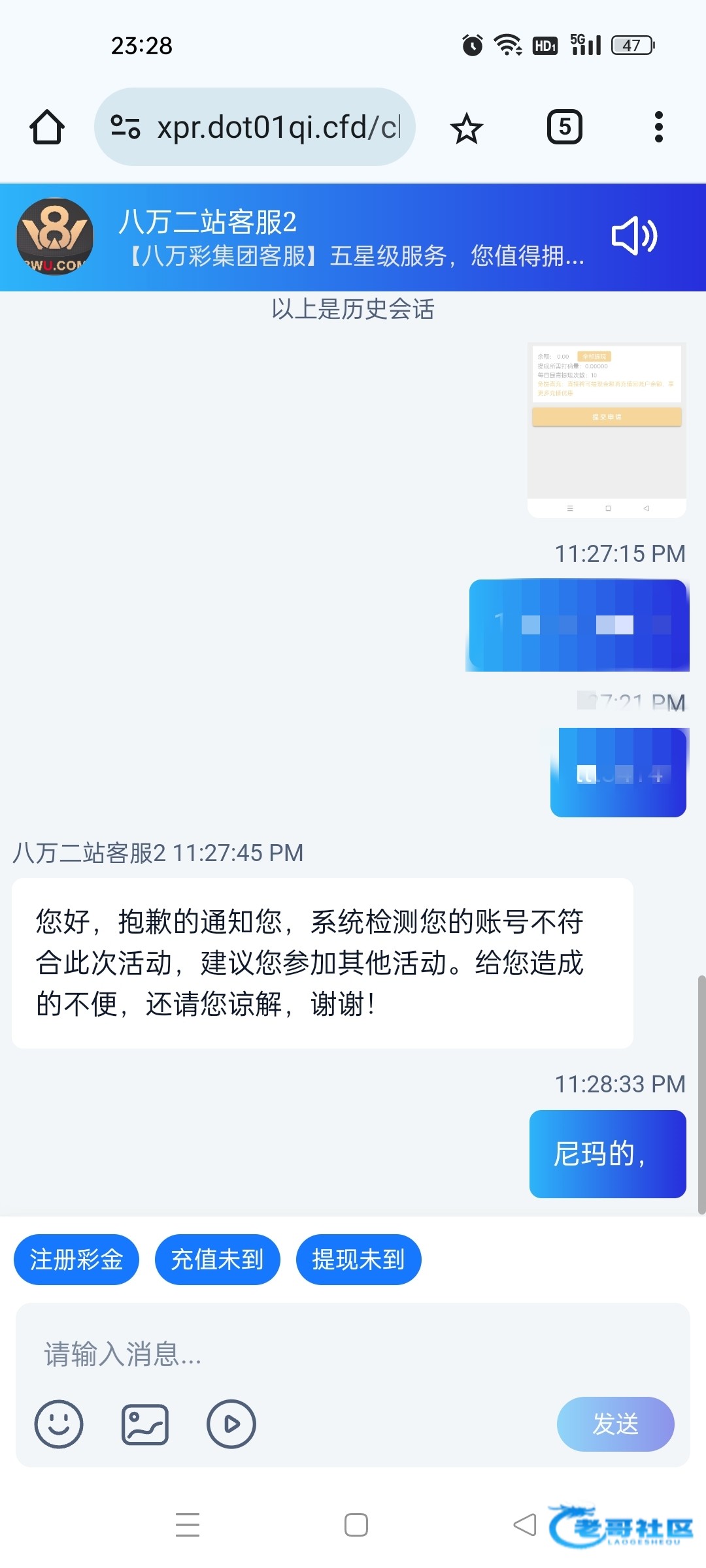Open the recent apps menu button
706x1568 pixels.
(188, 1525)
